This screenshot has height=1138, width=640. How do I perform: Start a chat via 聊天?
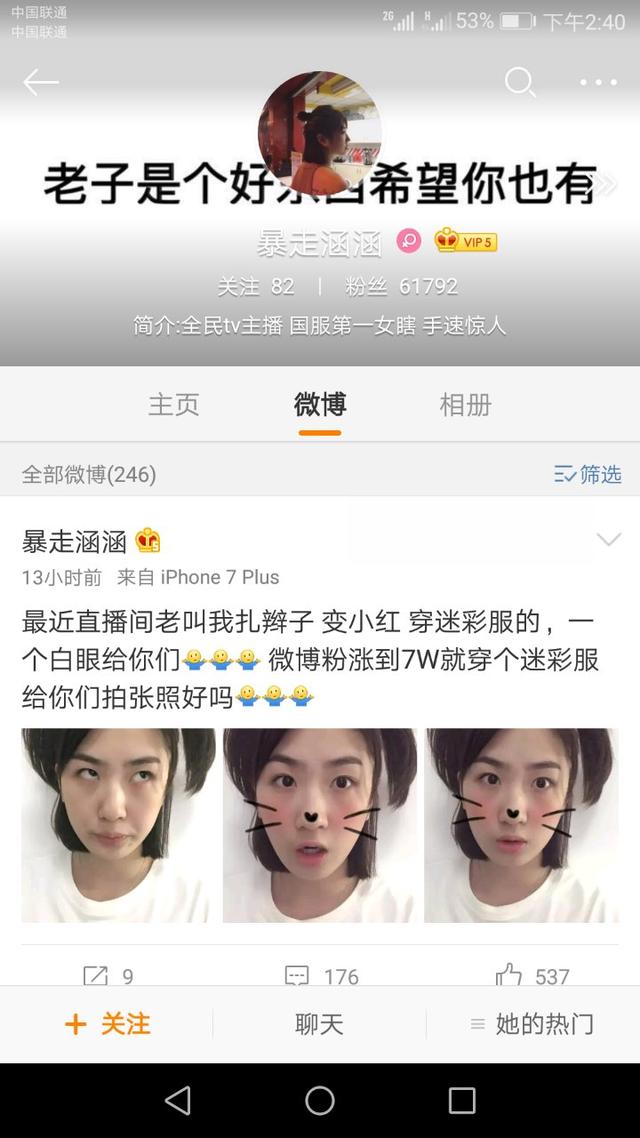(319, 1024)
